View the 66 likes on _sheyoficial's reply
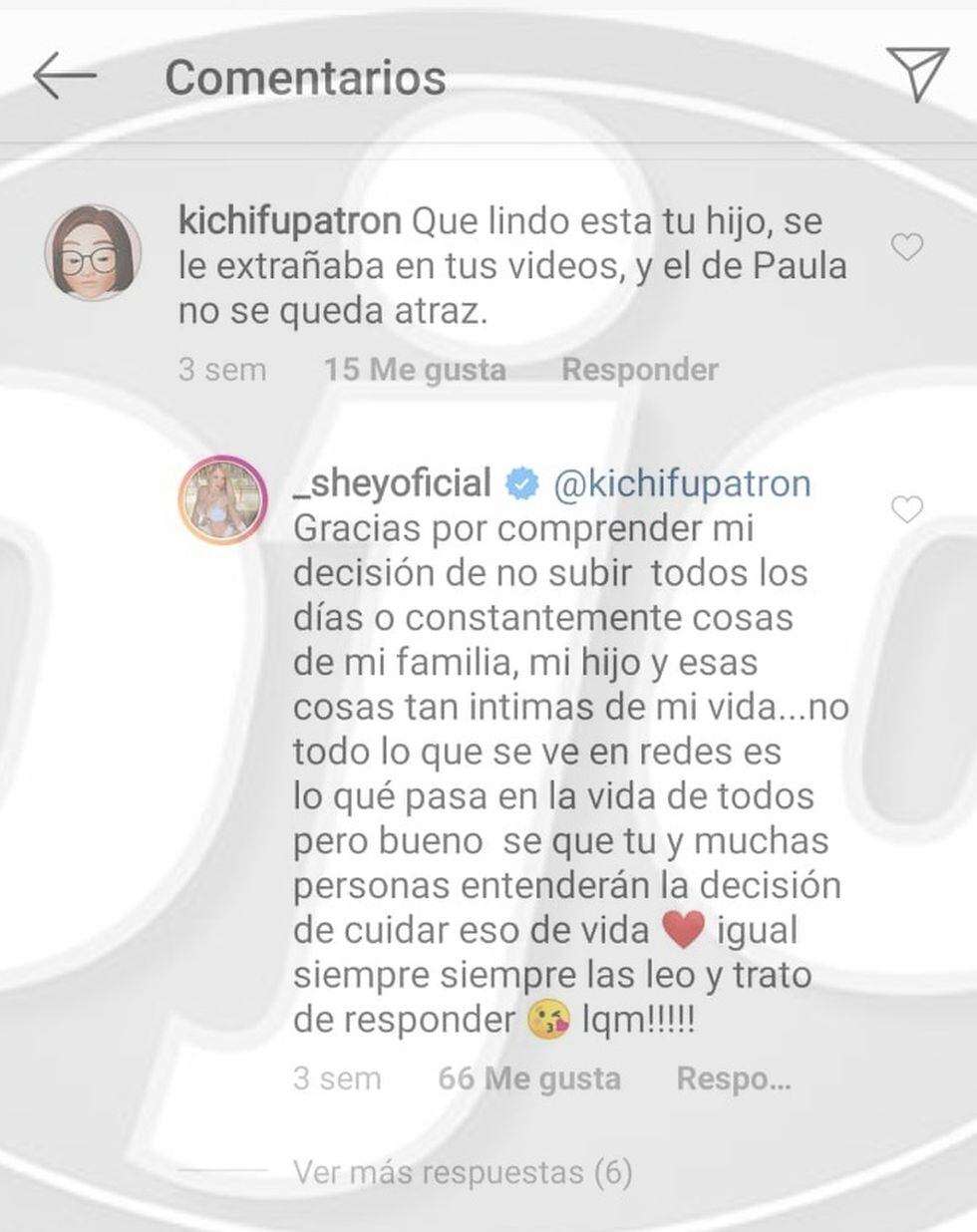This screenshot has height=1232, width=977. [529, 1078]
